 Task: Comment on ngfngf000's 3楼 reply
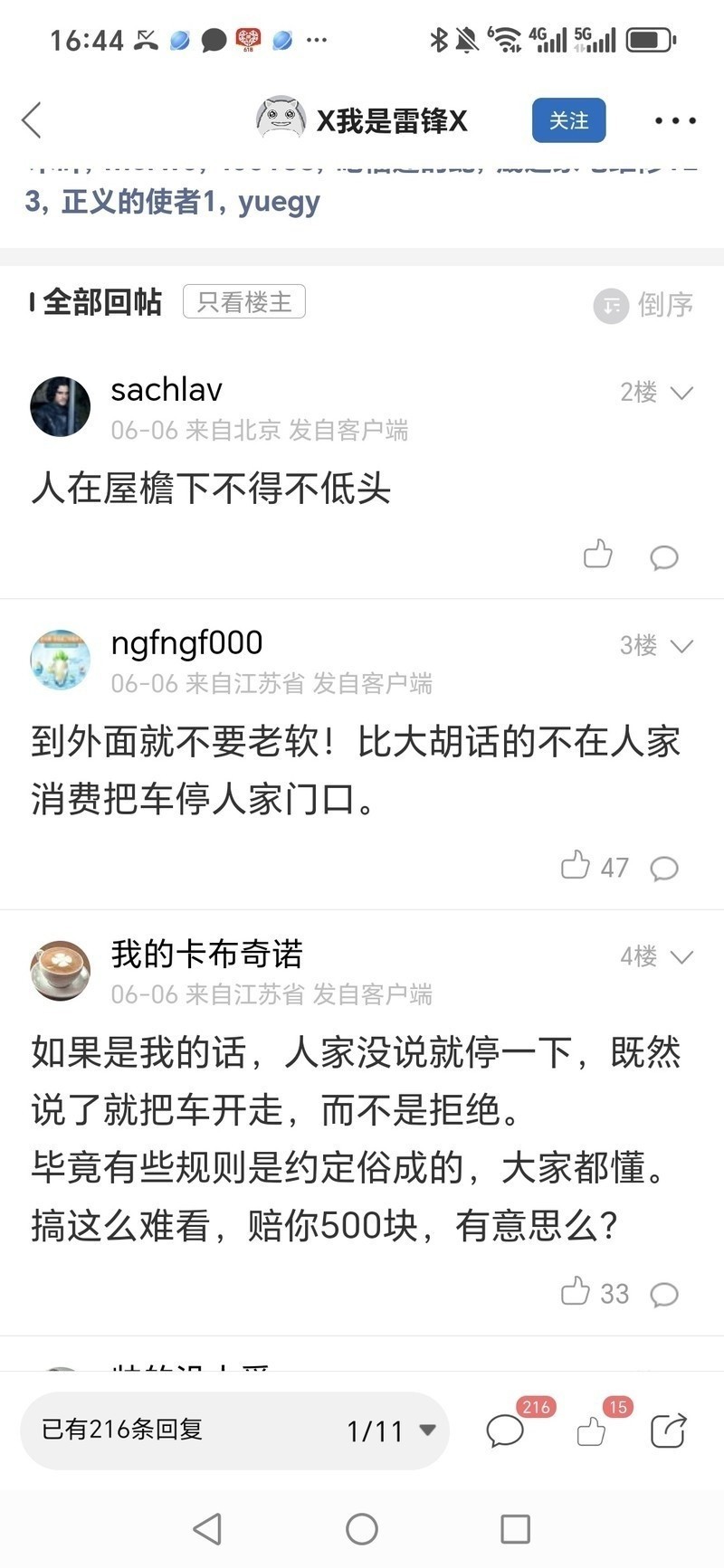[x=664, y=869]
